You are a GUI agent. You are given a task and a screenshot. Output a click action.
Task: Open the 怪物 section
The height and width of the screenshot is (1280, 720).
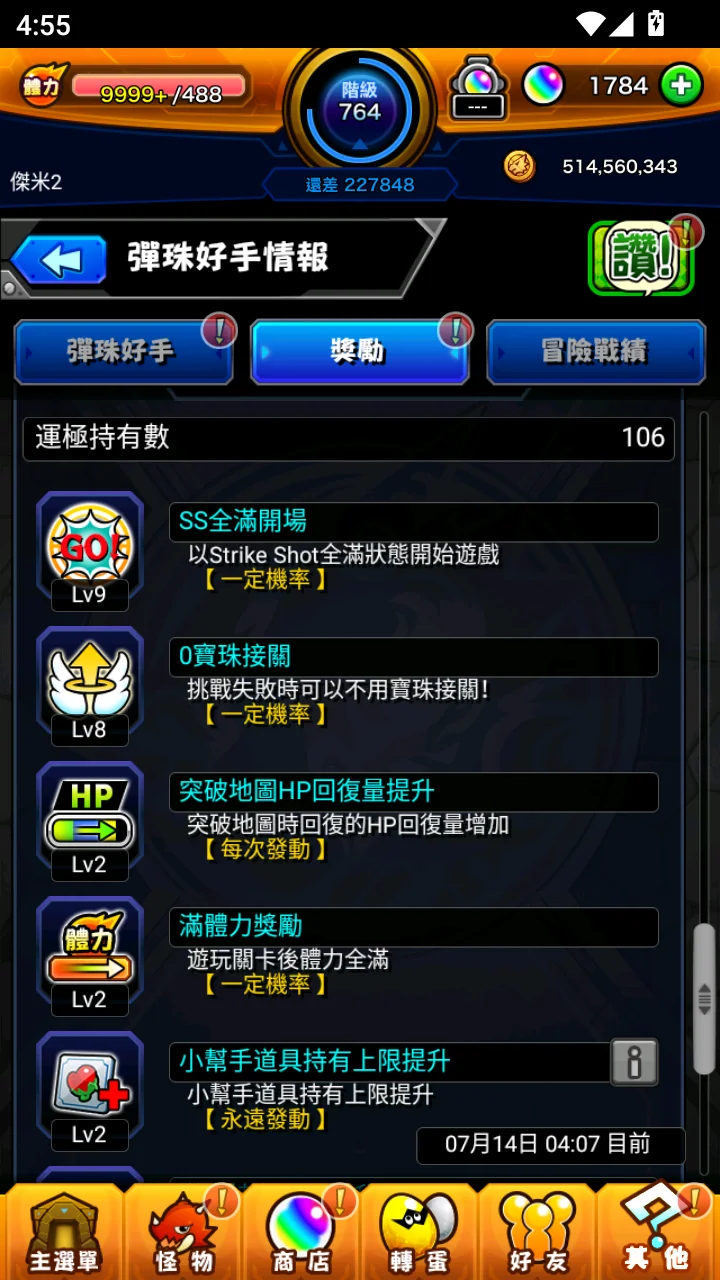(182, 1232)
